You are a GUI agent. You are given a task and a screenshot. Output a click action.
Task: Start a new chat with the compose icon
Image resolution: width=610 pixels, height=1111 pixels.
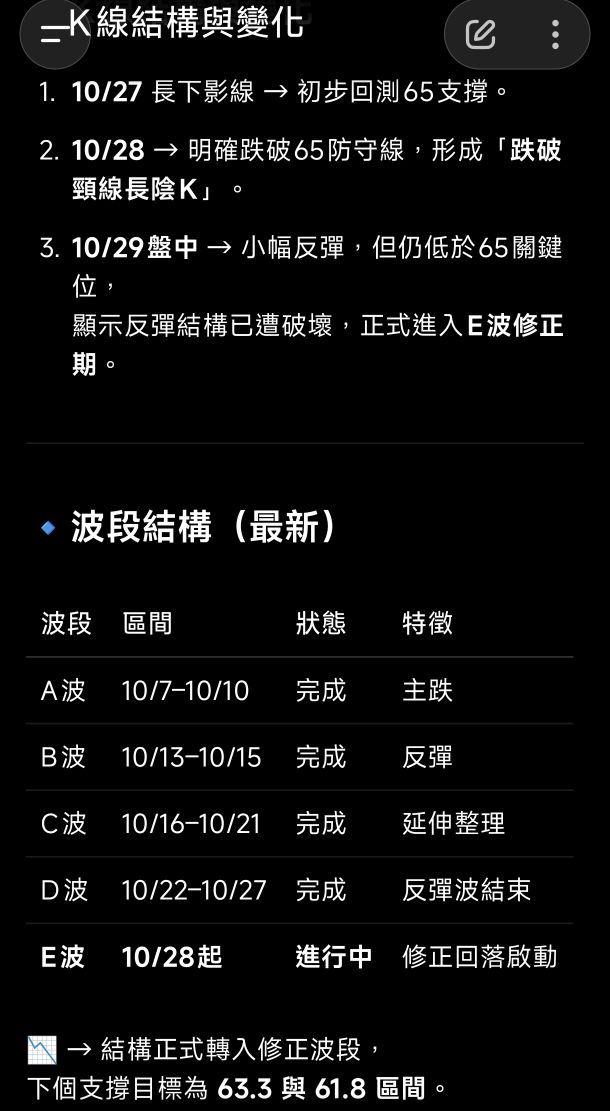pos(481,35)
